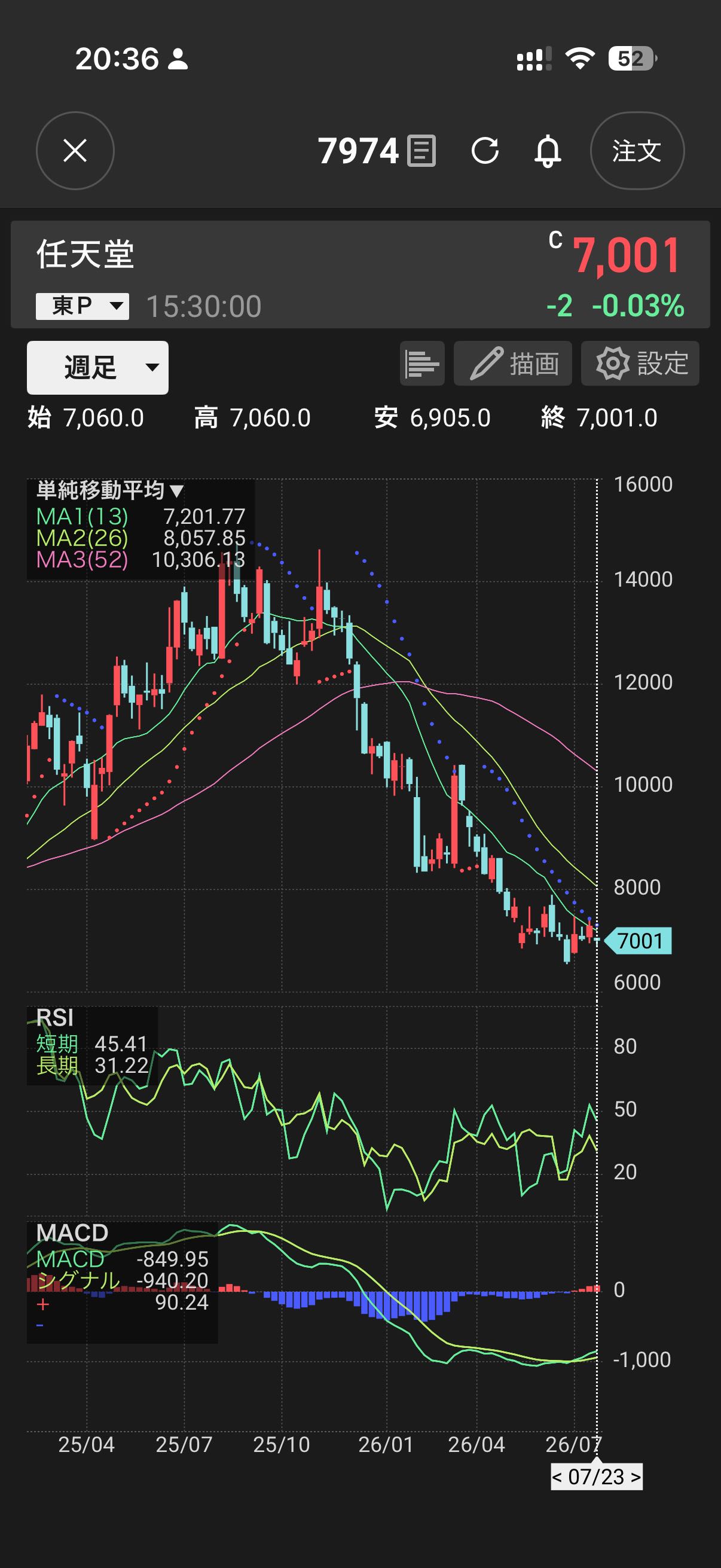
Task: Open the 東P market dropdown
Action: [82, 306]
